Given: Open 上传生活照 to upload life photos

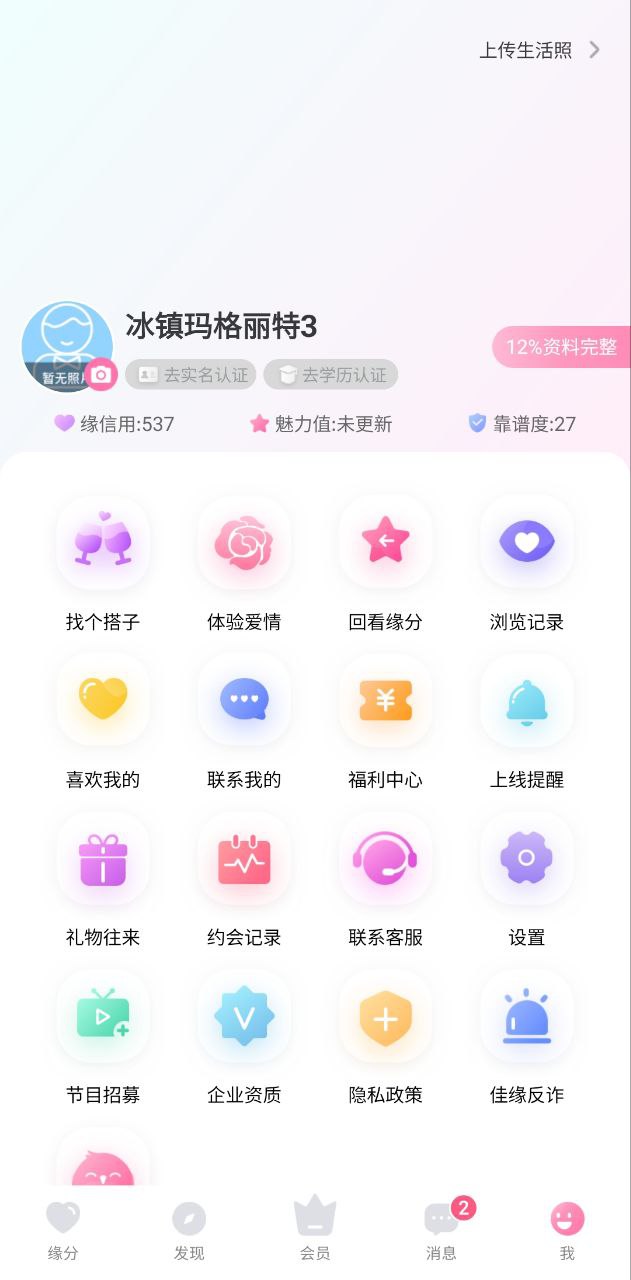Looking at the screenshot, I should pyautogui.click(x=539, y=50).
